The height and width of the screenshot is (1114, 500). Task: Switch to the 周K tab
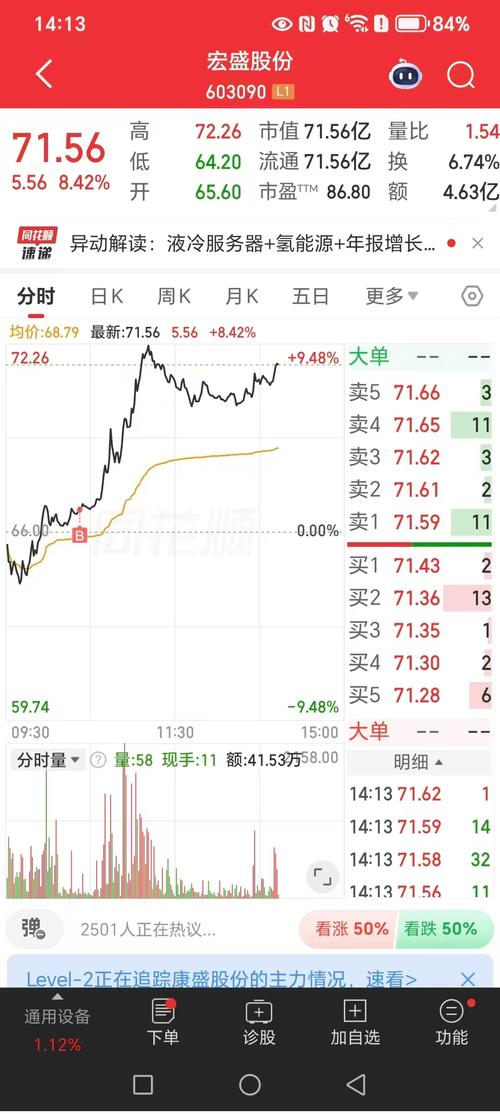(x=174, y=296)
